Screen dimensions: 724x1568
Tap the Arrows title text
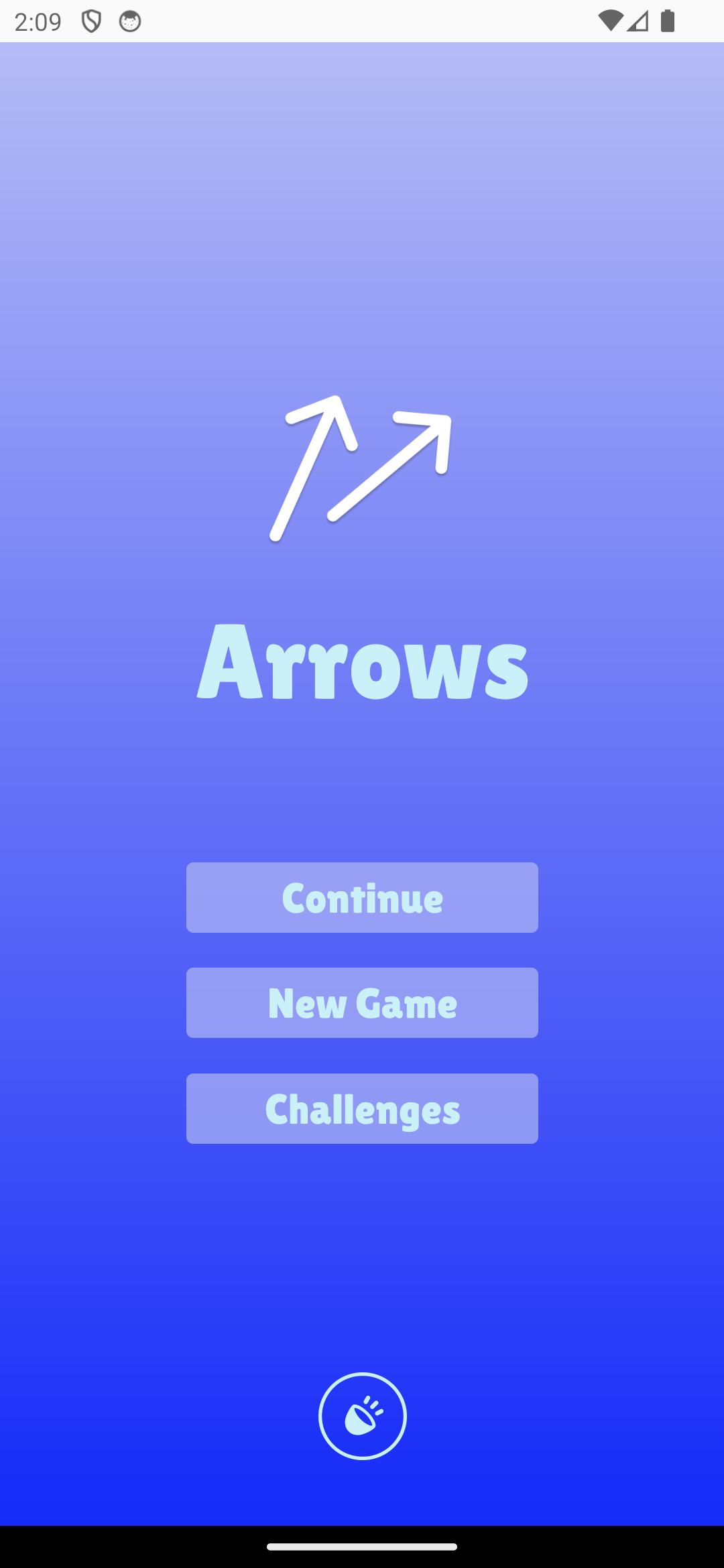362,663
